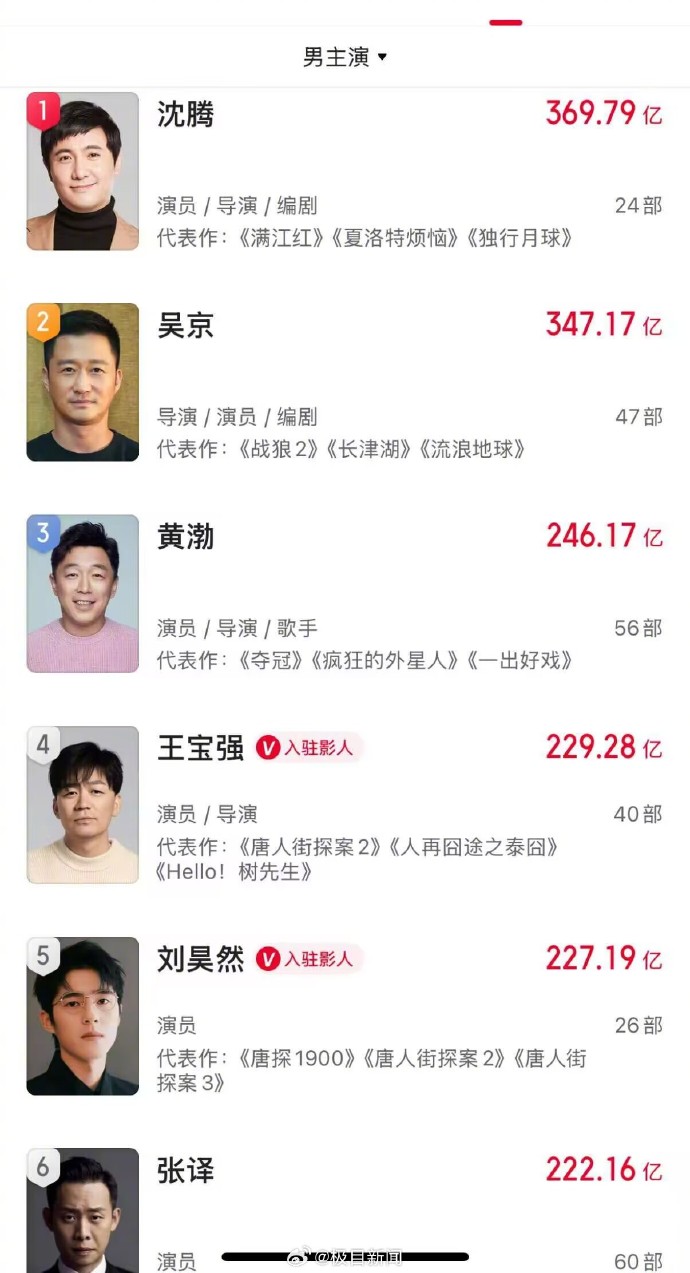Open 沈腾's actor profile
Screen dimensions: 690x1273
186,115
